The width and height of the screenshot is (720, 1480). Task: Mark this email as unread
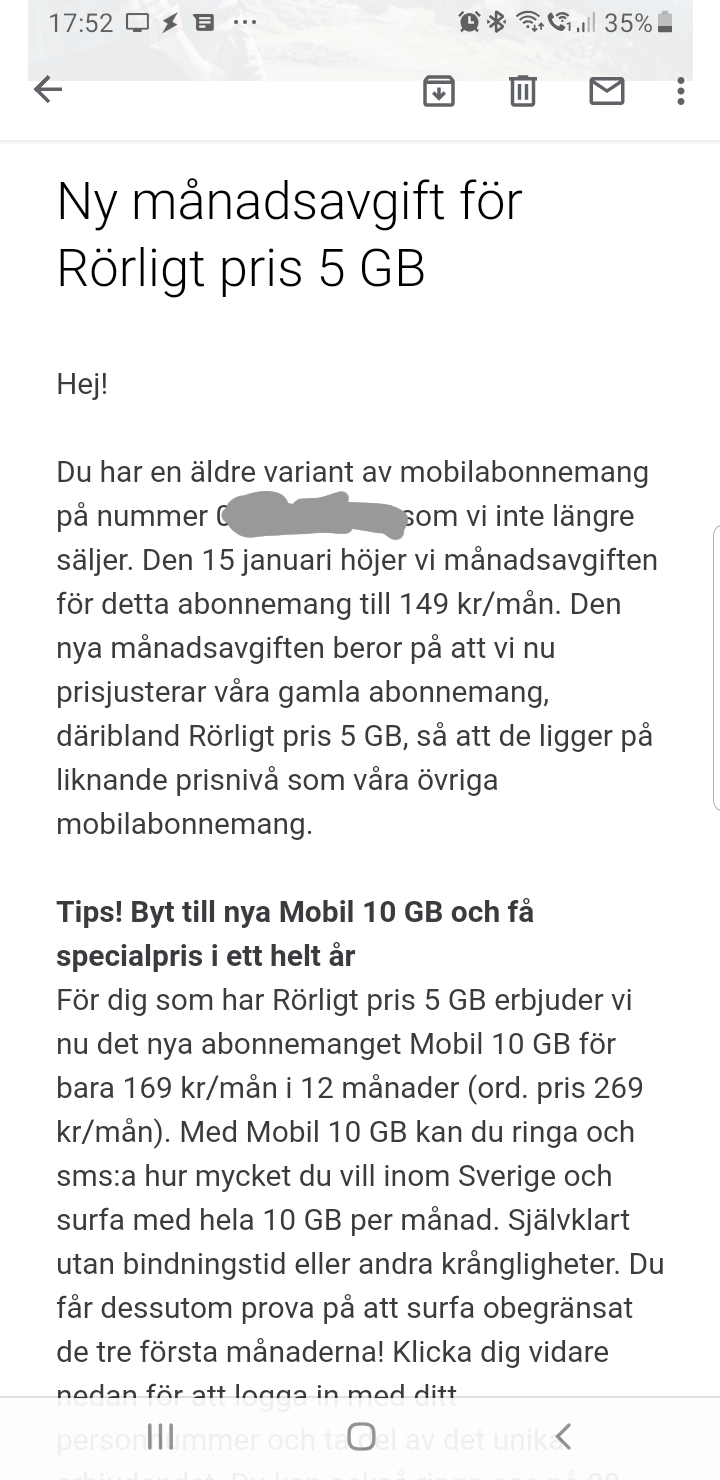coord(606,91)
